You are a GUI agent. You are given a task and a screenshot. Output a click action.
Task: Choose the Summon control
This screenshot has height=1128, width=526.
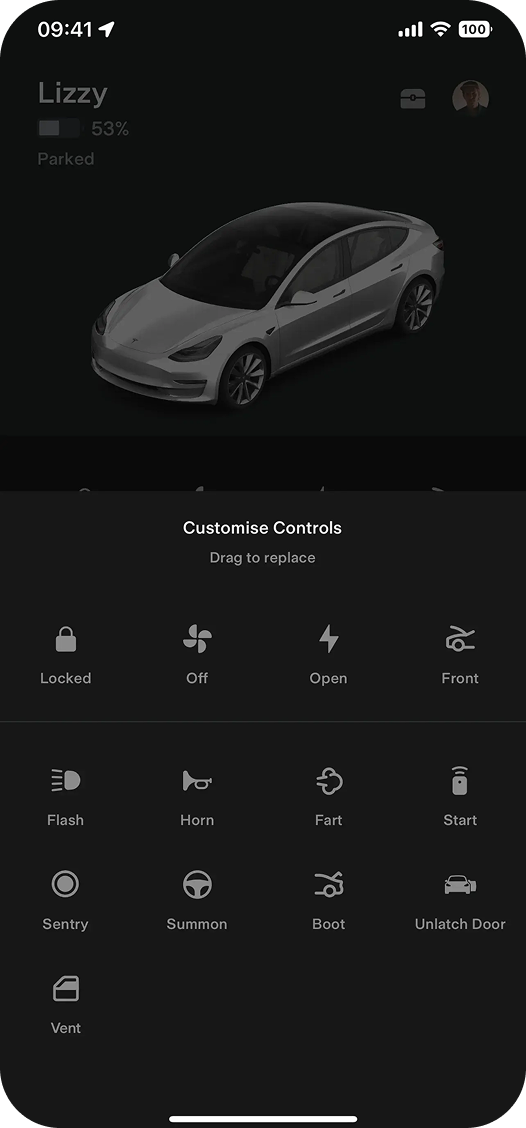(x=197, y=900)
